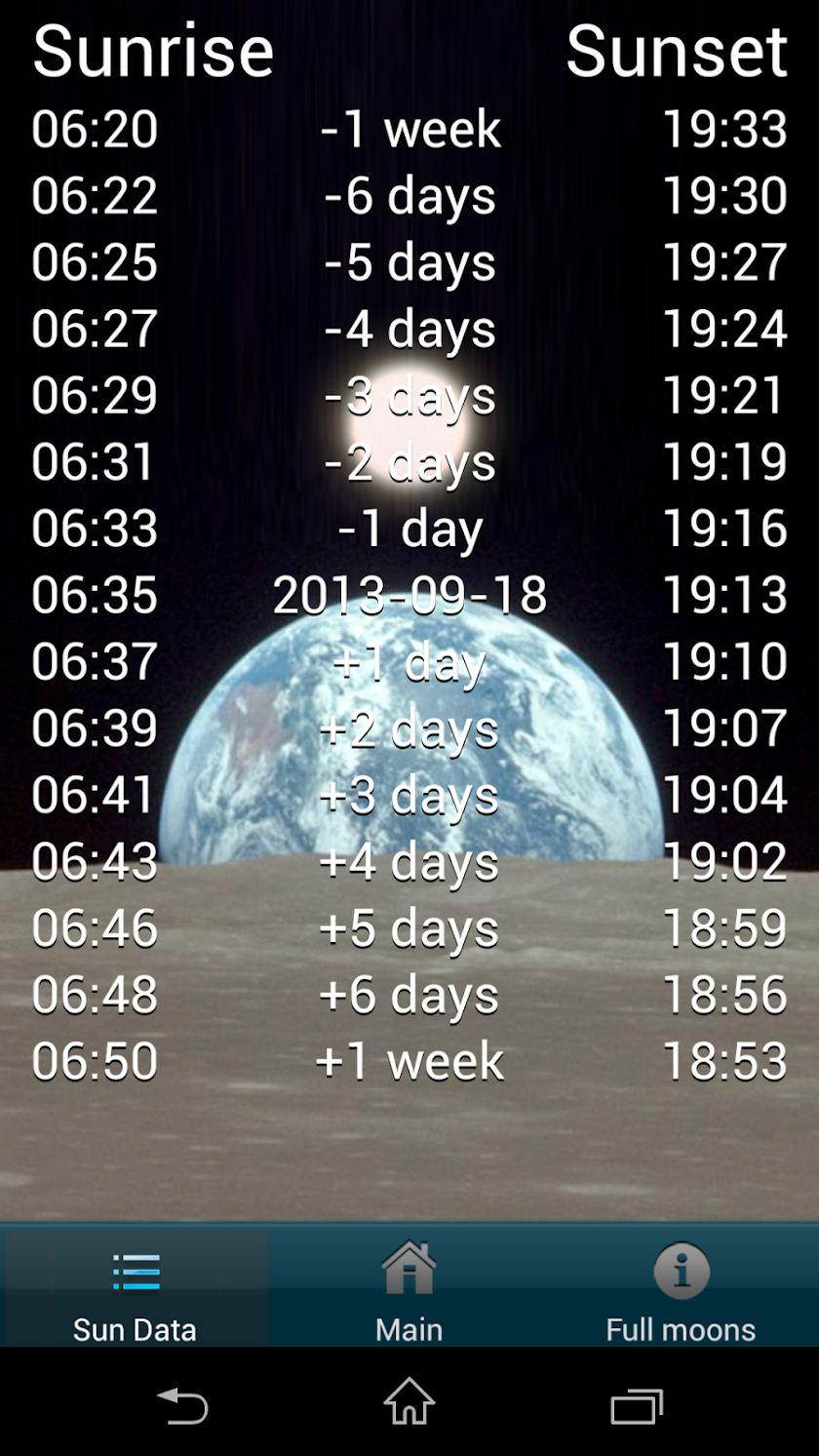Go back with the system back button

point(182,1404)
